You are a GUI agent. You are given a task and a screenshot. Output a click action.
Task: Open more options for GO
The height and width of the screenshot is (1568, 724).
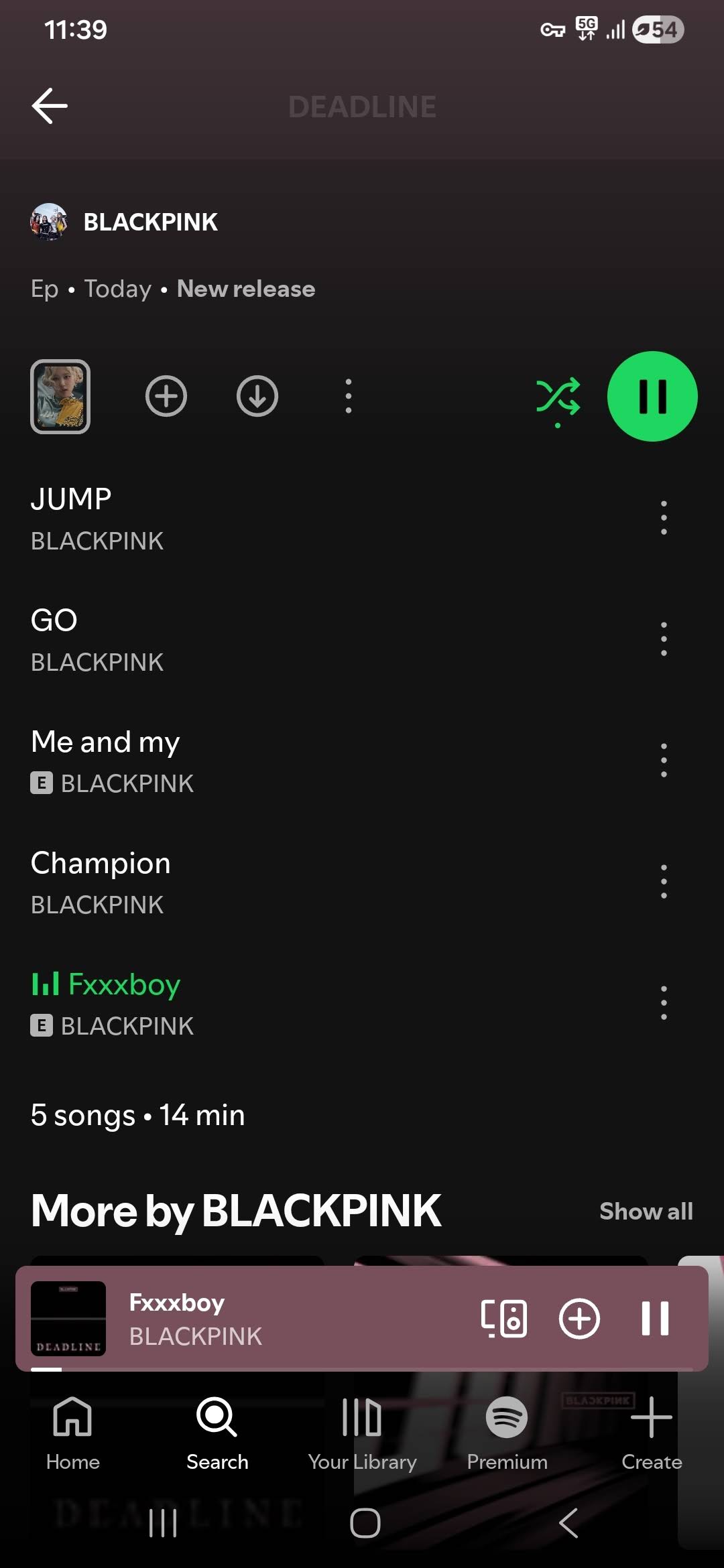pos(664,639)
